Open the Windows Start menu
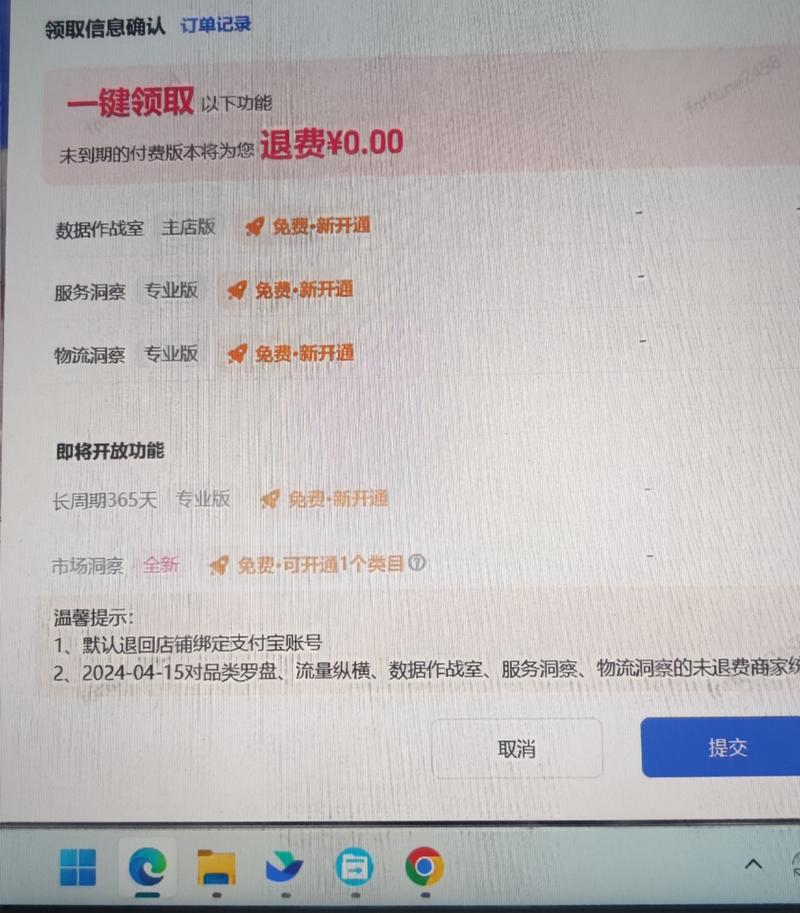800x913 pixels. pos(78,866)
